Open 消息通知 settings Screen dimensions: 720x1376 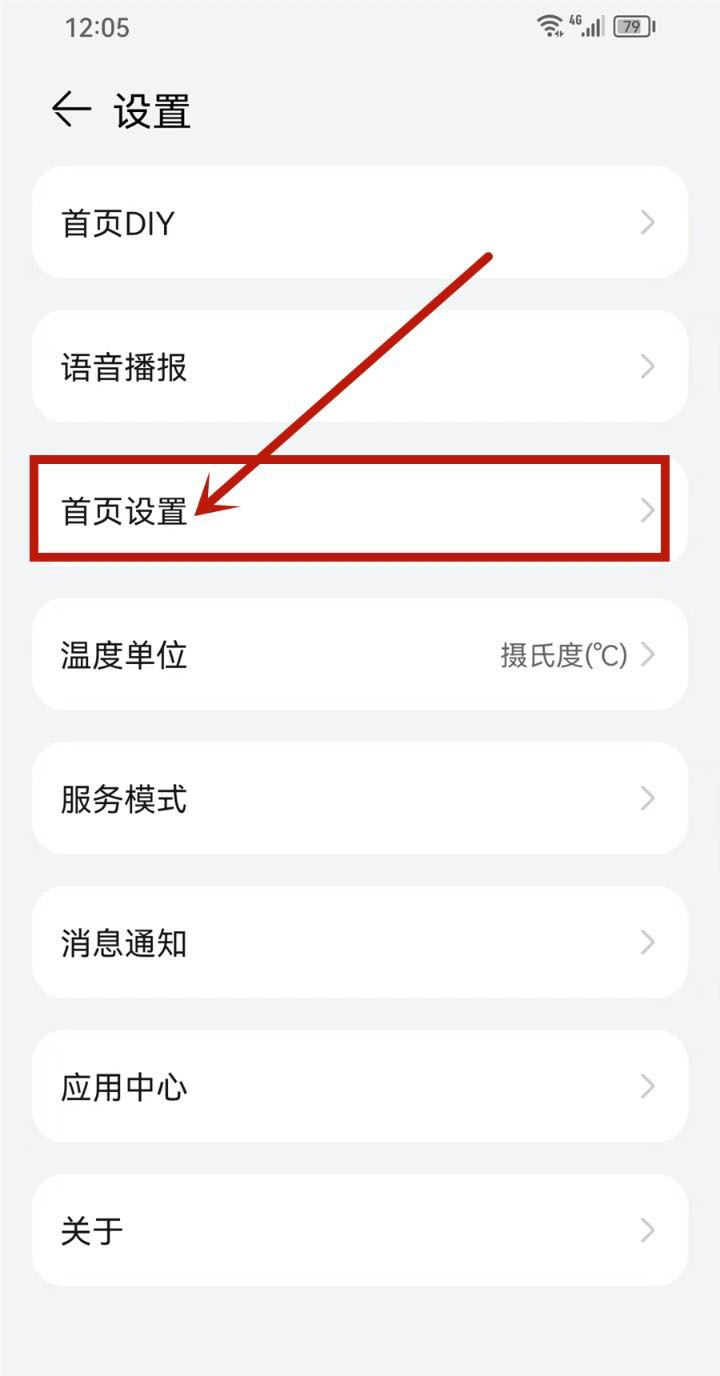point(360,942)
